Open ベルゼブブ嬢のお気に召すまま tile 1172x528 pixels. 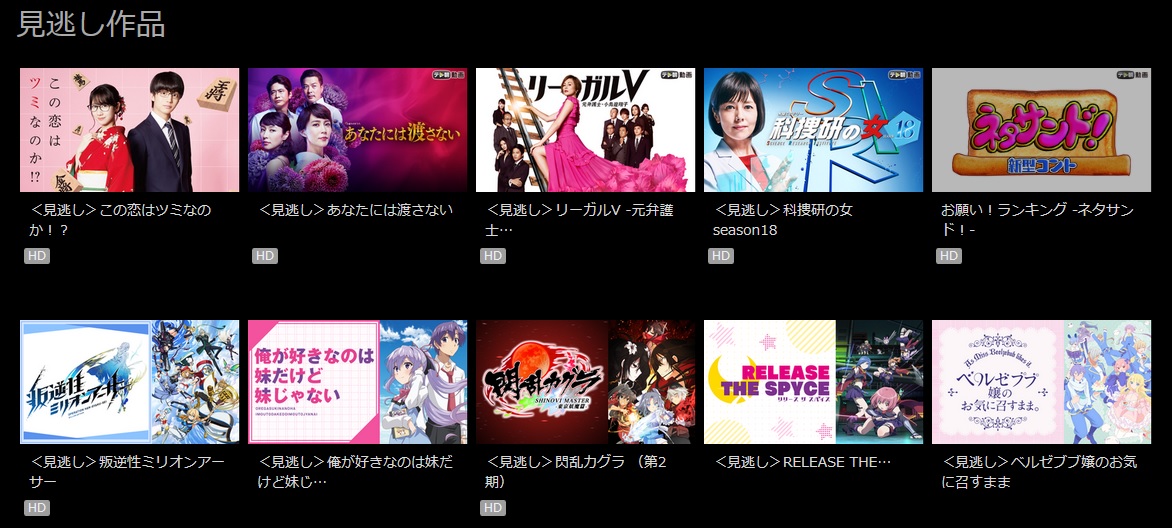point(1041,382)
